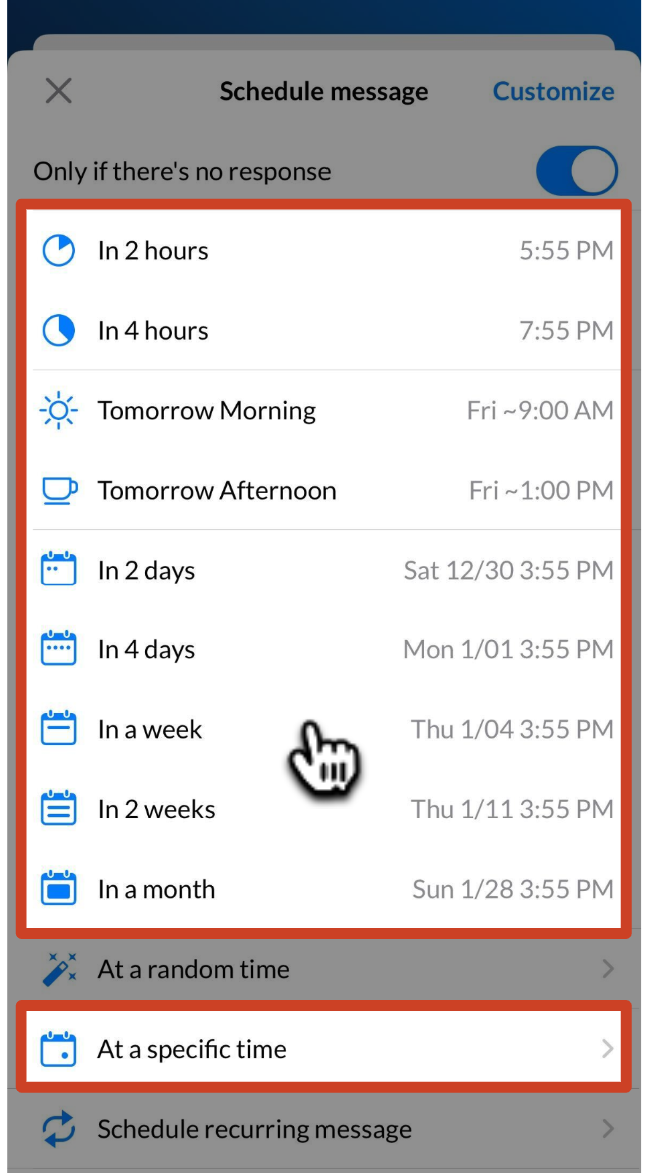Schedule the message in 4 hours

pos(324,331)
